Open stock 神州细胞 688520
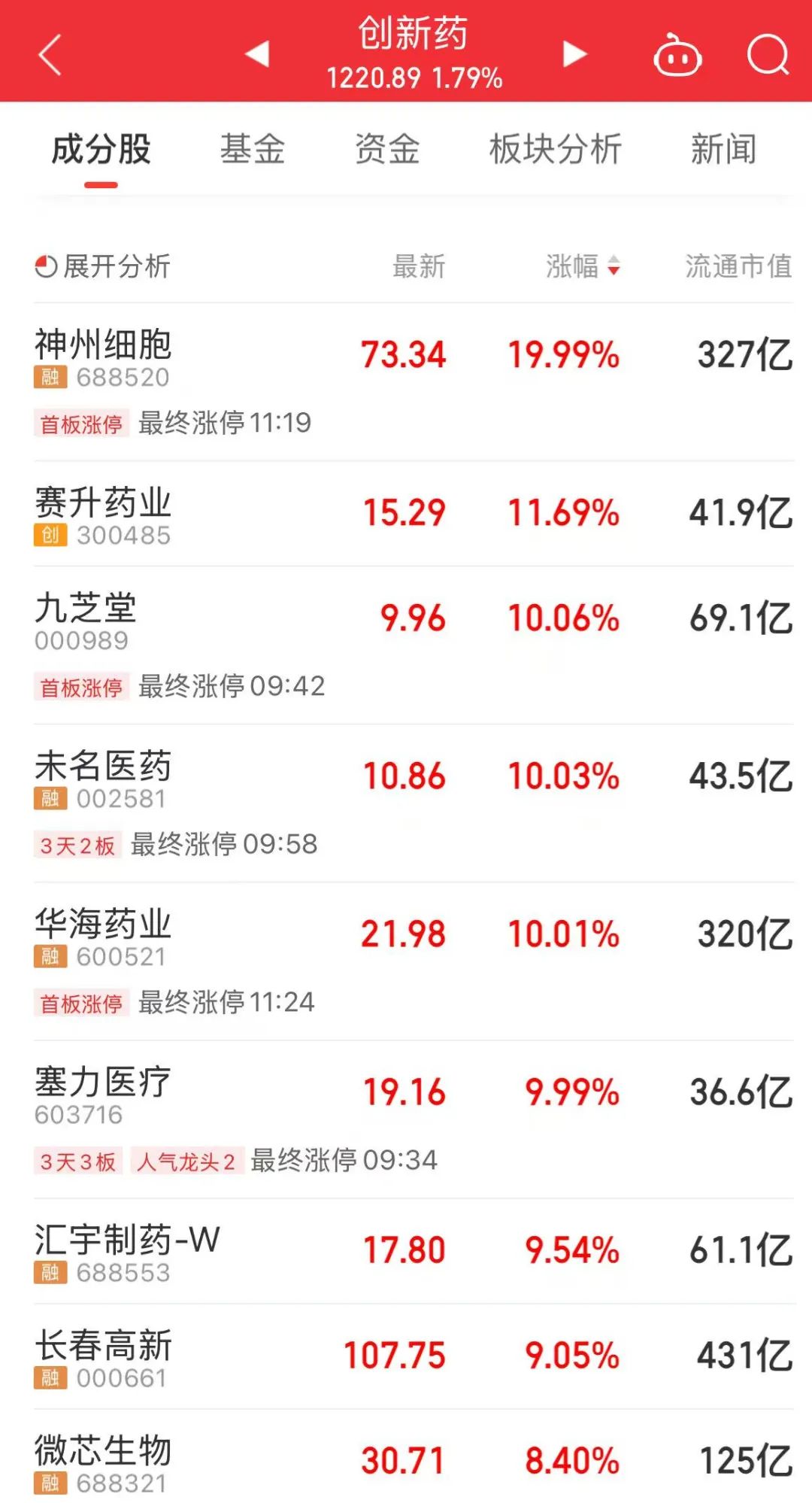The image size is (812, 1503). coord(104,357)
